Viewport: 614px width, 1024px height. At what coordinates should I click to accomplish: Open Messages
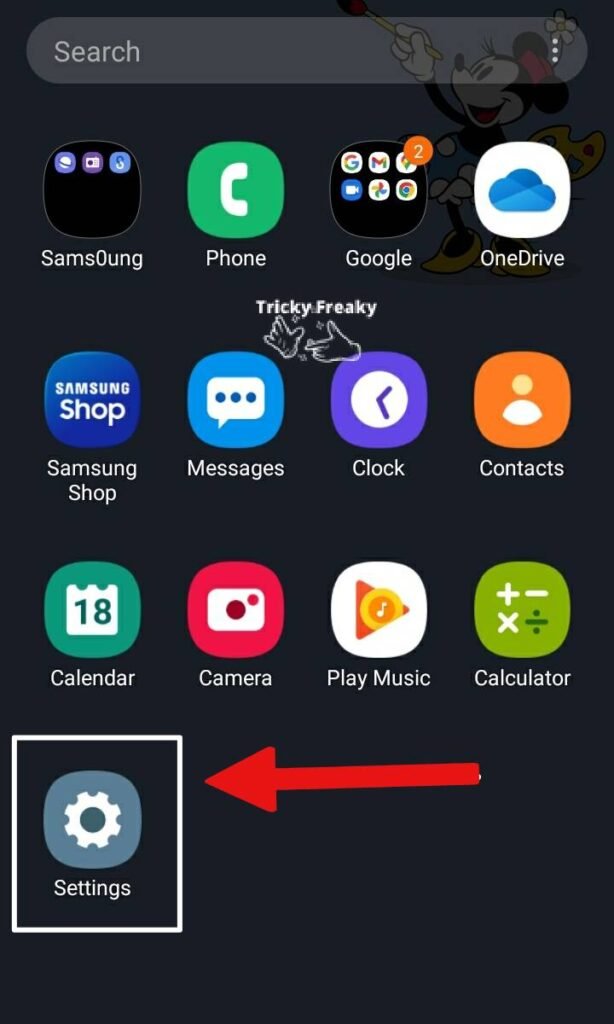click(235, 400)
